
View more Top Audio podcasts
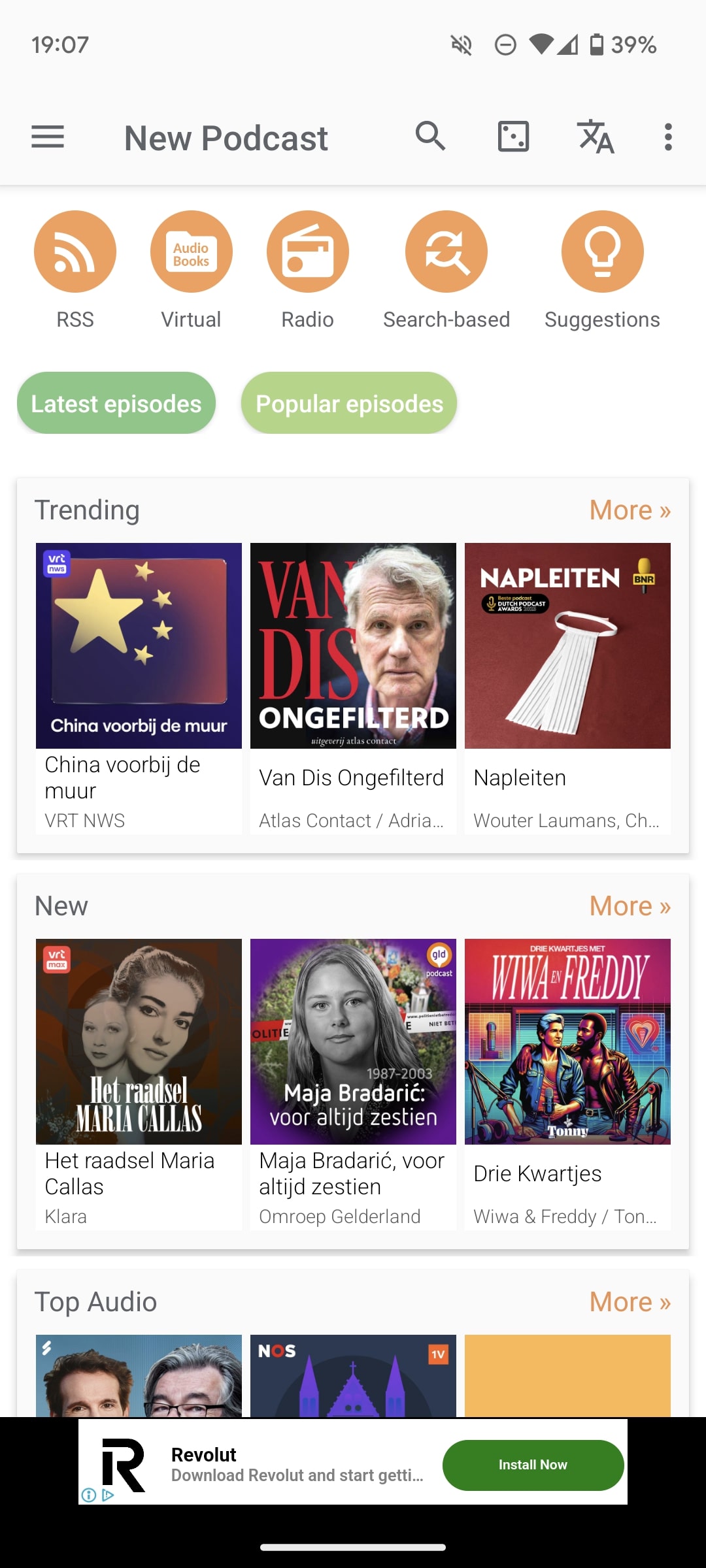point(630,1302)
